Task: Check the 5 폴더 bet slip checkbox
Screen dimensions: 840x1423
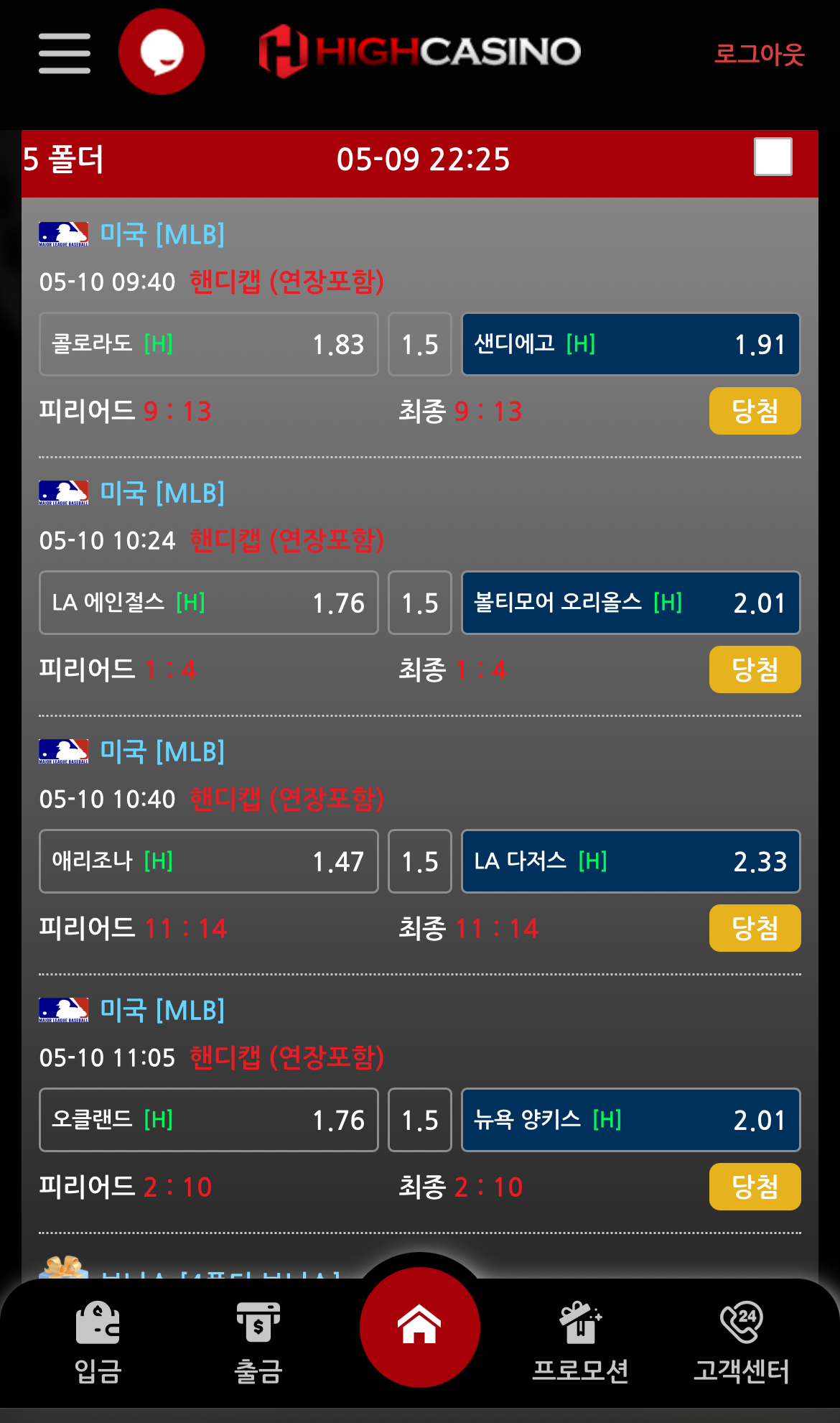Action: coord(773,157)
